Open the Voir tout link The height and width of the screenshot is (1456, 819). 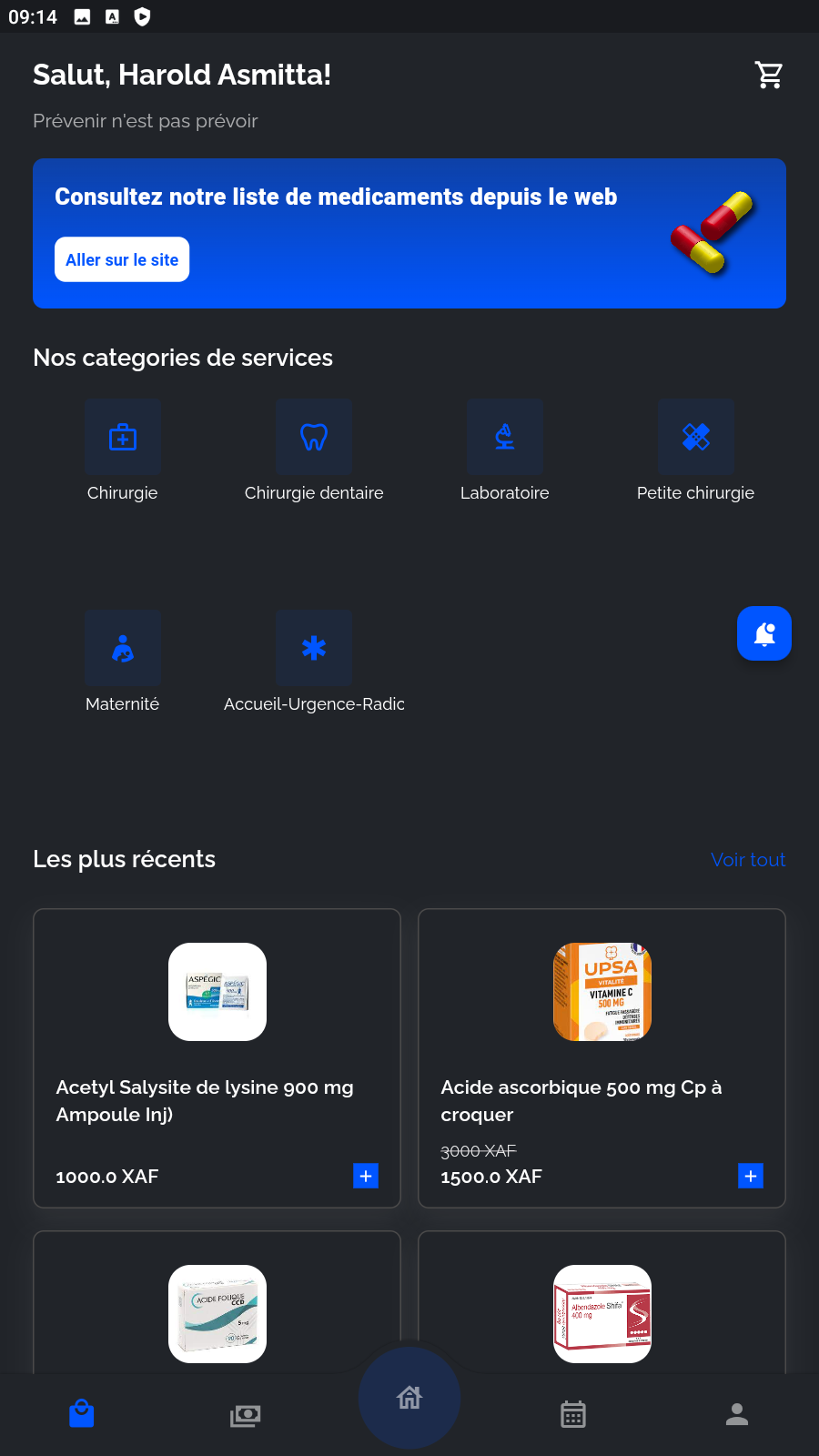coord(747,860)
